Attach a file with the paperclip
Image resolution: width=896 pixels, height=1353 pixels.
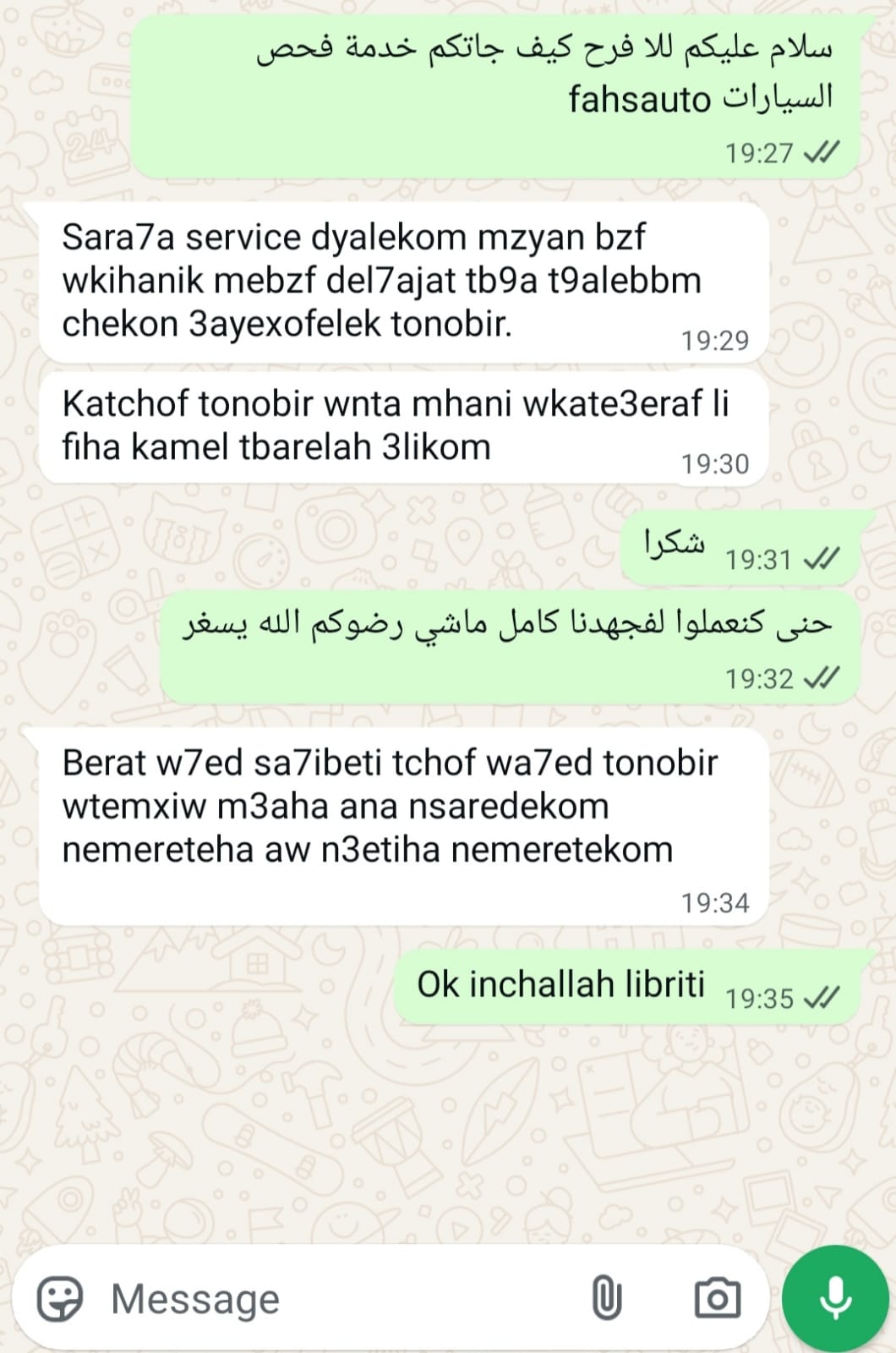pos(606,1298)
